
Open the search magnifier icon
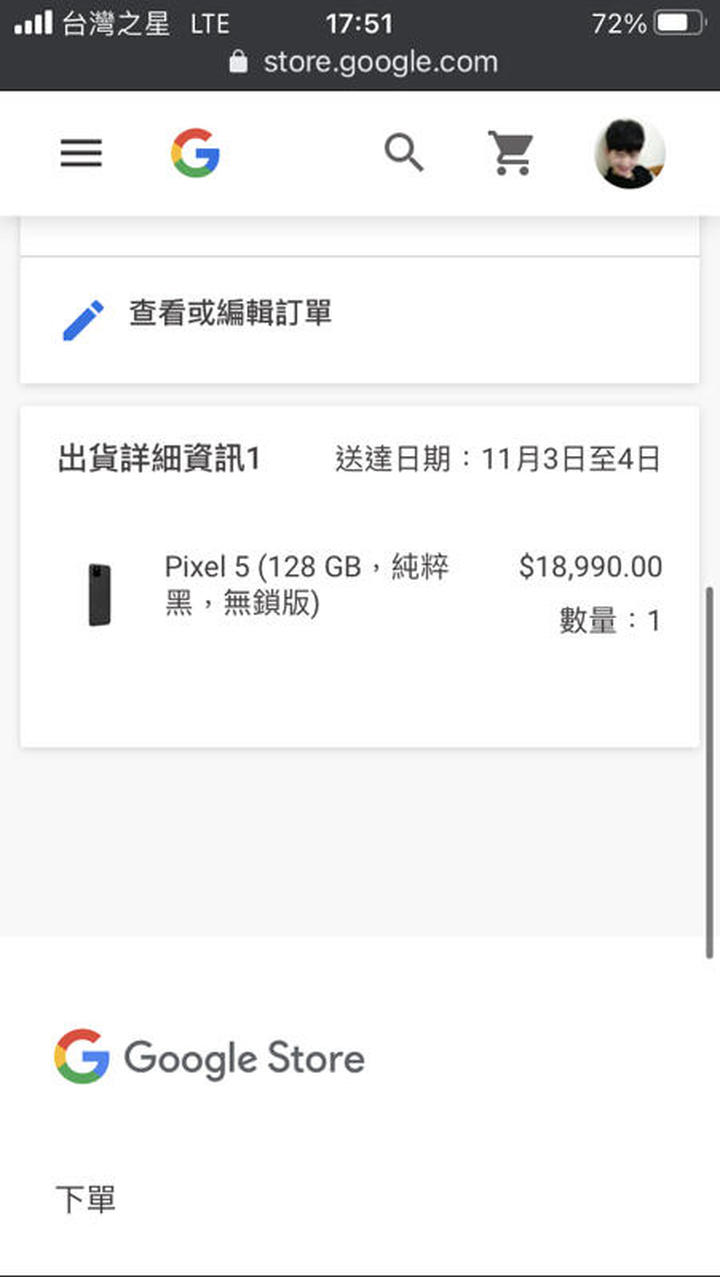405,153
